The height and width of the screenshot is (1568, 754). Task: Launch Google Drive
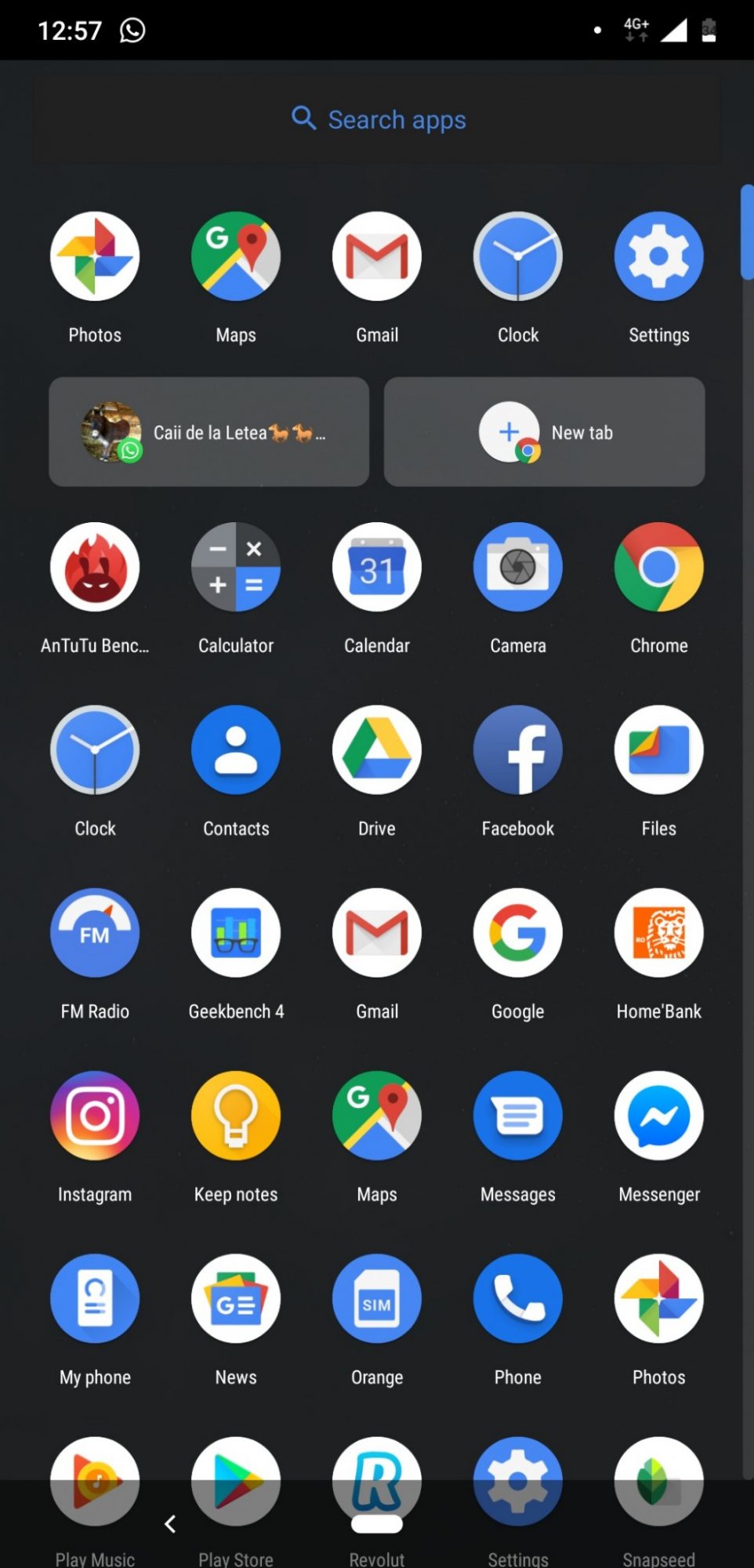tap(377, 750)
